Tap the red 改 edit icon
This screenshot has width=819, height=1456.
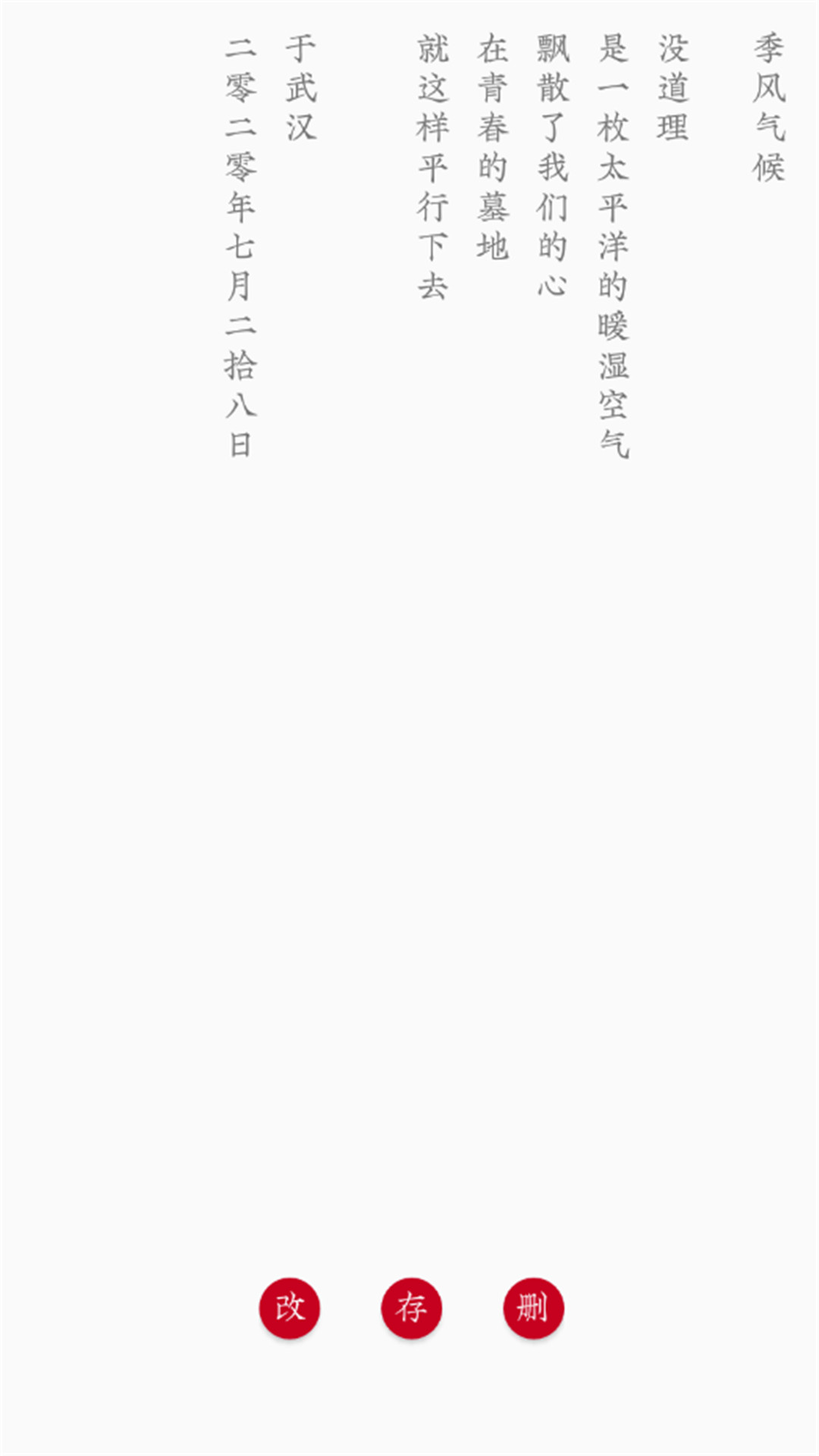290,1307
